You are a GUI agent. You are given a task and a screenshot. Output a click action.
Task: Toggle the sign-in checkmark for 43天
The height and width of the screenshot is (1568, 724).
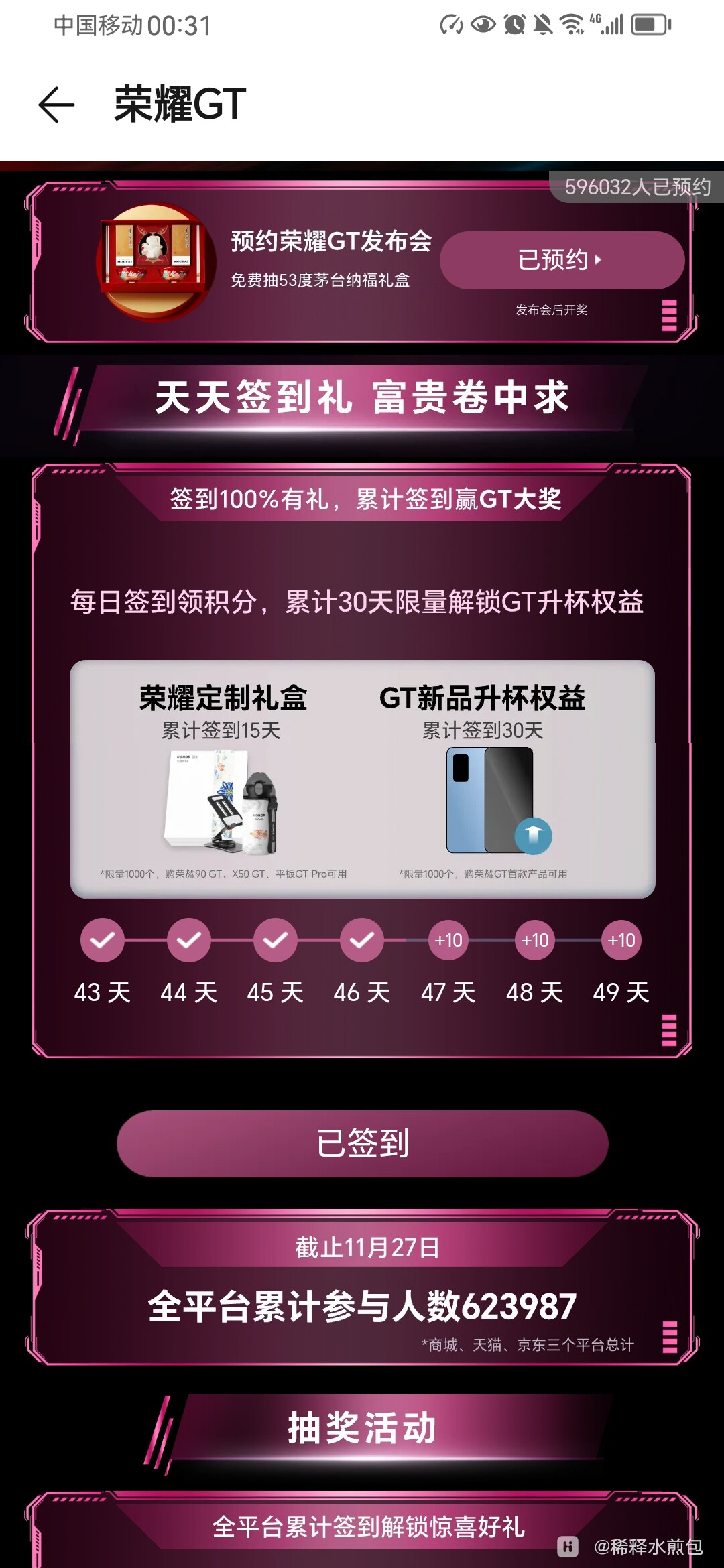[102, 940]
